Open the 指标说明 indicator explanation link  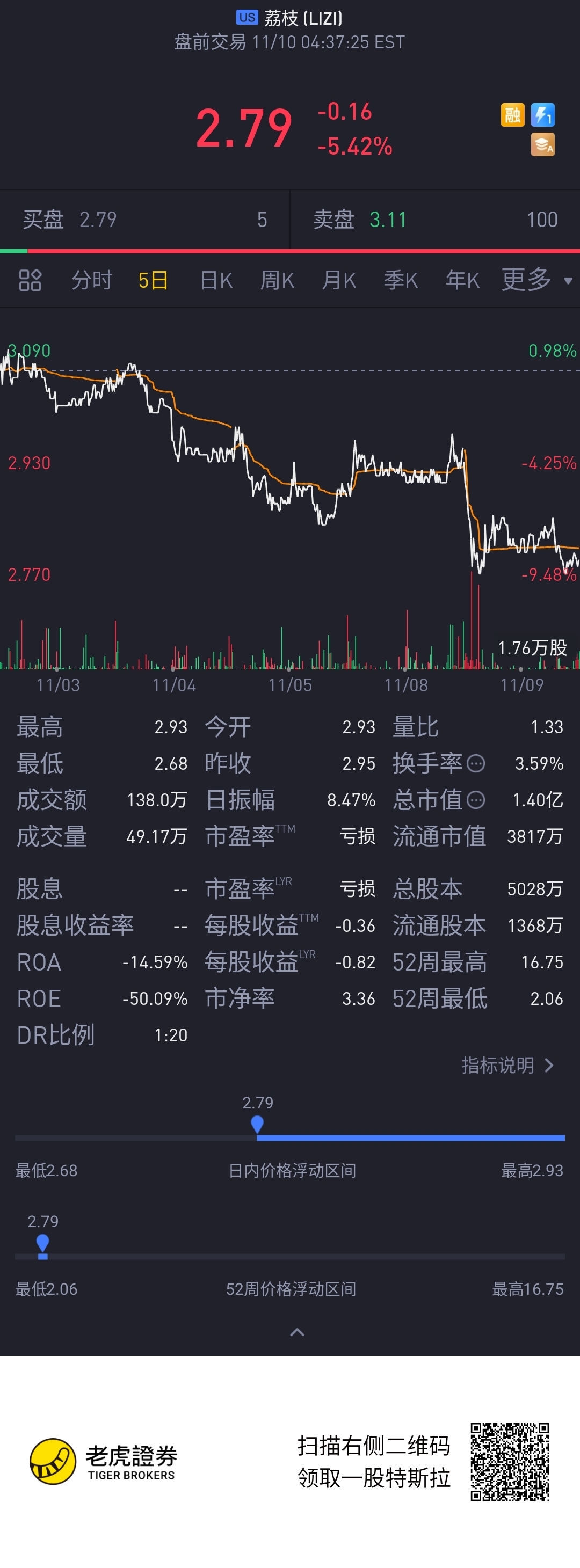(507, 1065)
